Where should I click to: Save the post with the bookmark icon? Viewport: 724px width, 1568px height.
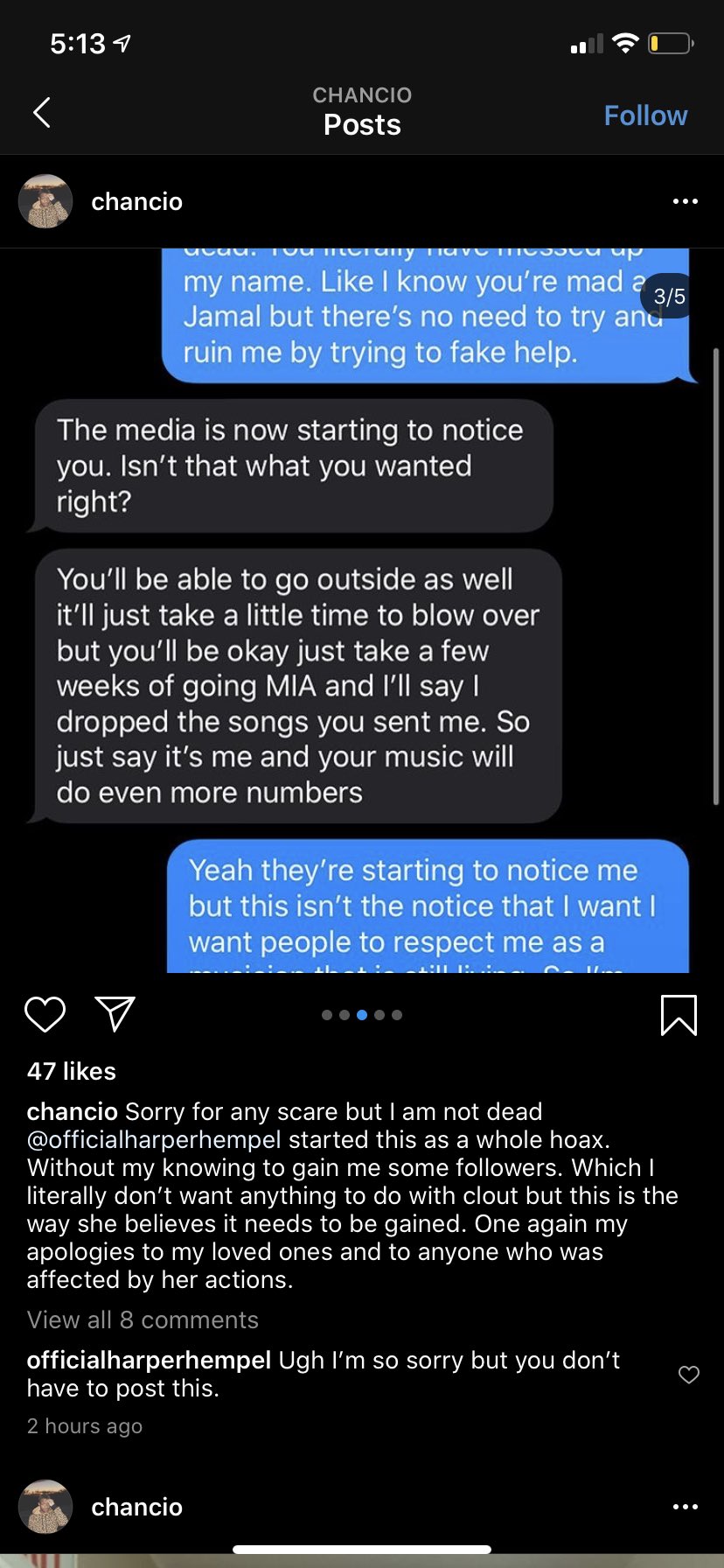click(679, 1014)
